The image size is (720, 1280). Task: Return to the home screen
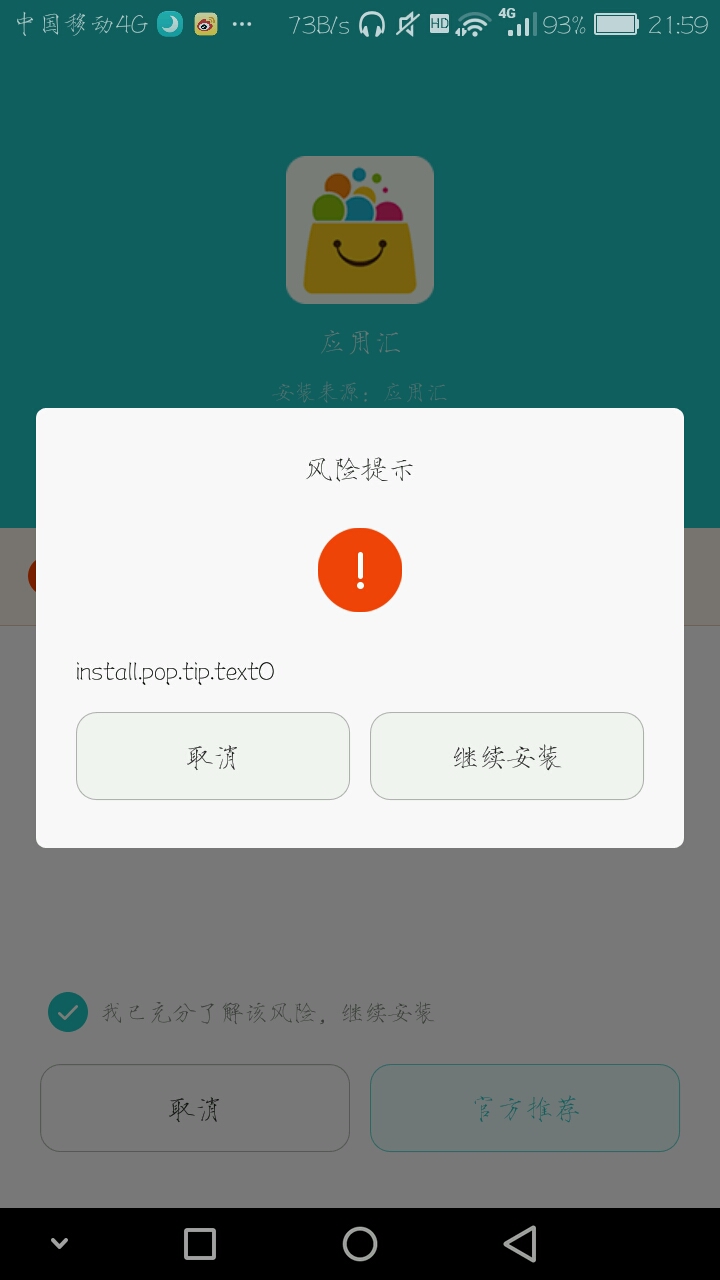[x=360, y=1244]
